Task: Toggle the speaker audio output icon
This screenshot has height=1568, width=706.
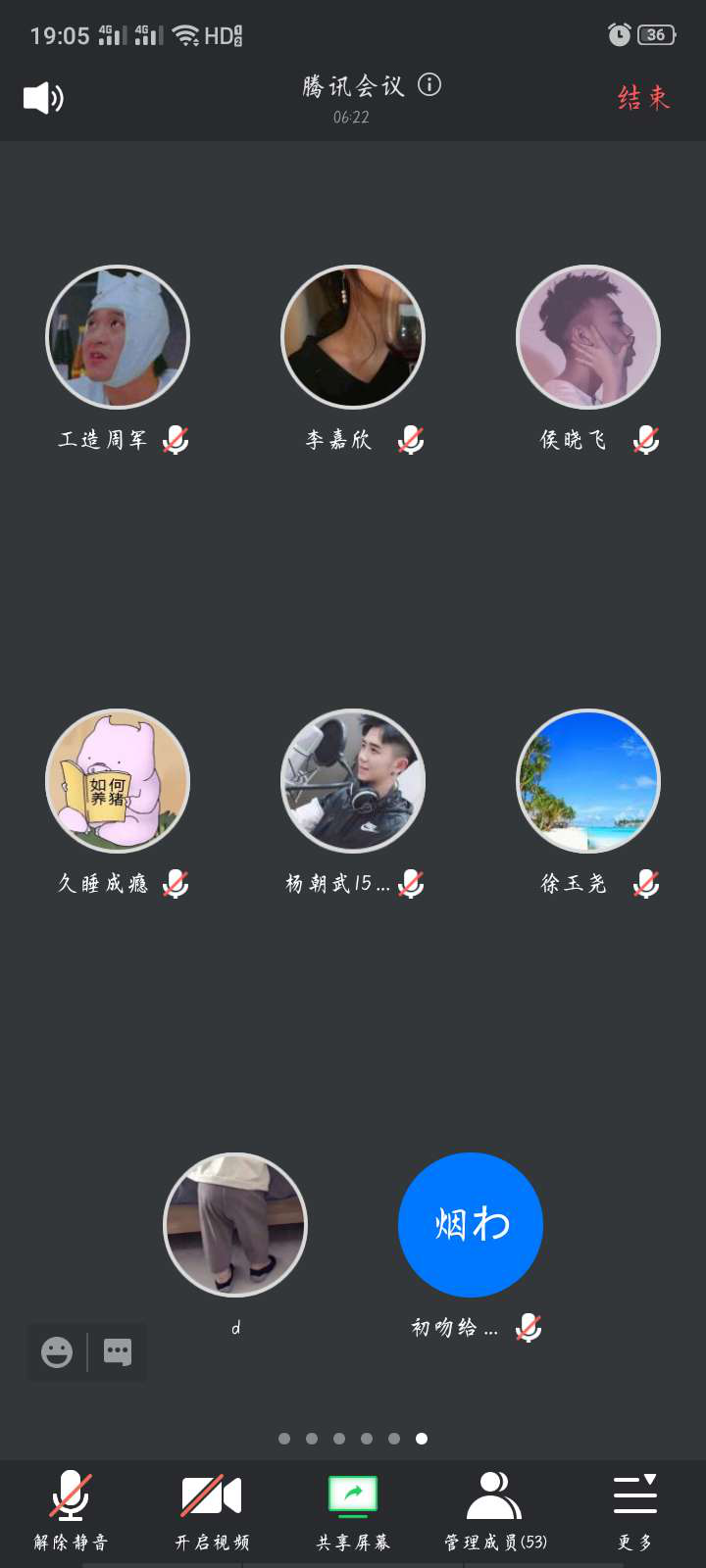Action: click(43, 98)
